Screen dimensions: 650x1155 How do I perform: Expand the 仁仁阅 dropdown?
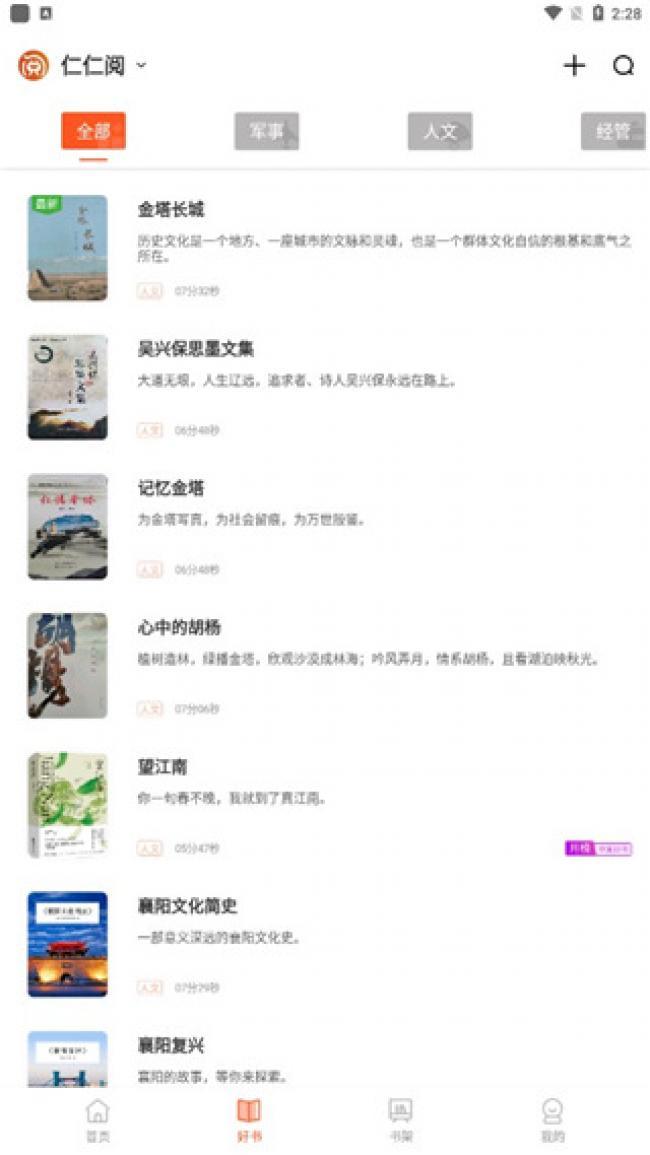(141, 65)
